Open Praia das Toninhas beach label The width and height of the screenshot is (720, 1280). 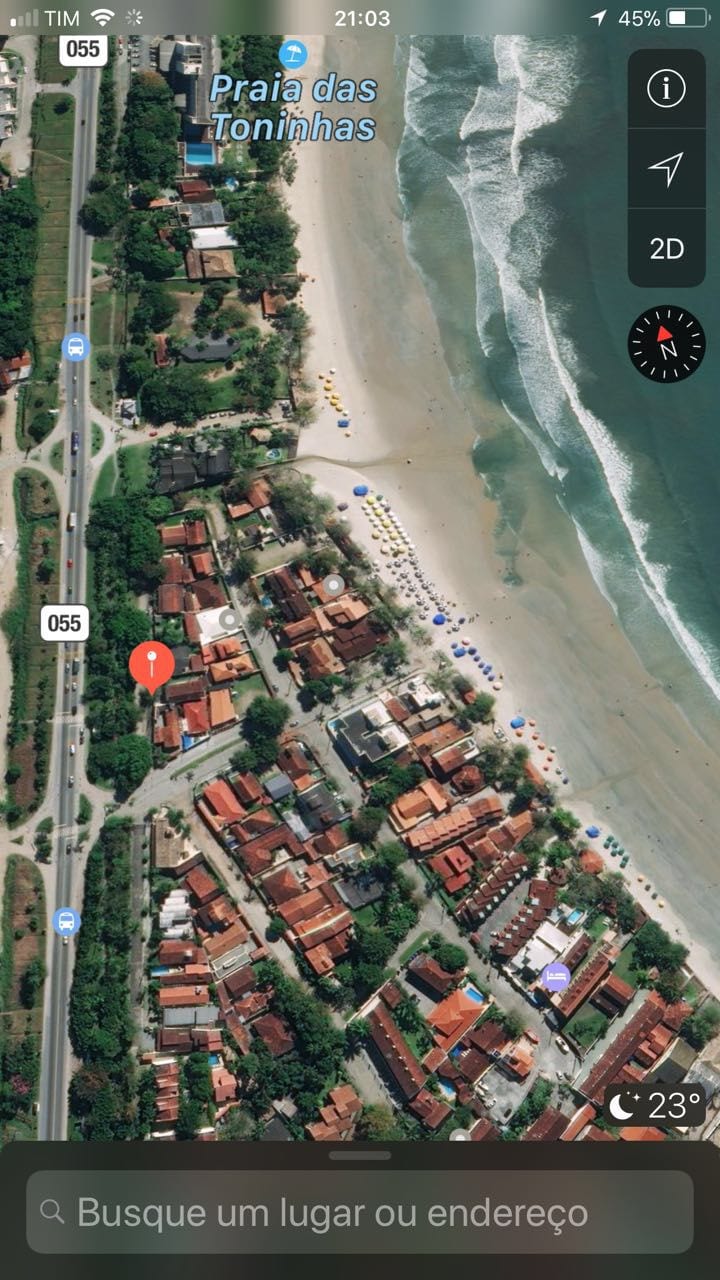(293, 105)
